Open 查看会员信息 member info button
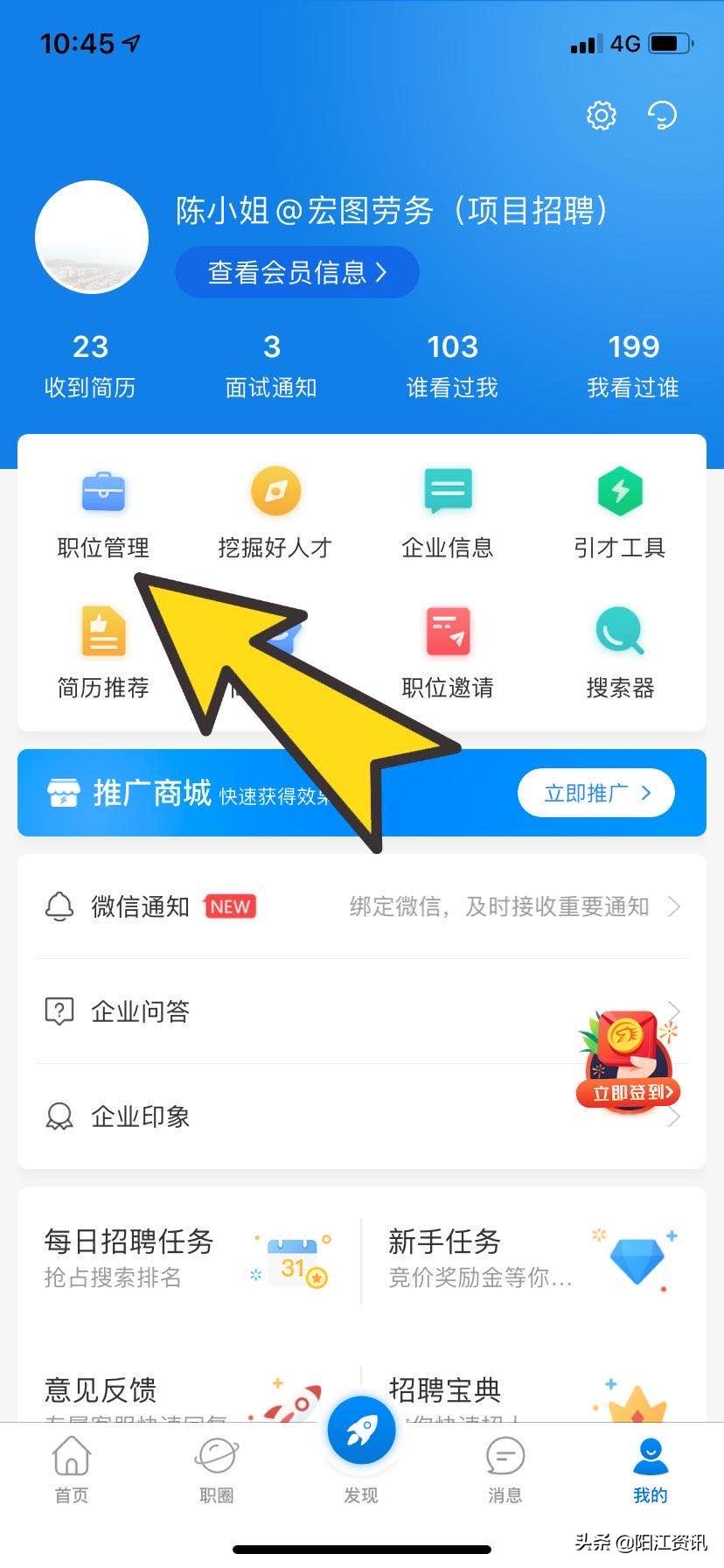 [296, 272]
